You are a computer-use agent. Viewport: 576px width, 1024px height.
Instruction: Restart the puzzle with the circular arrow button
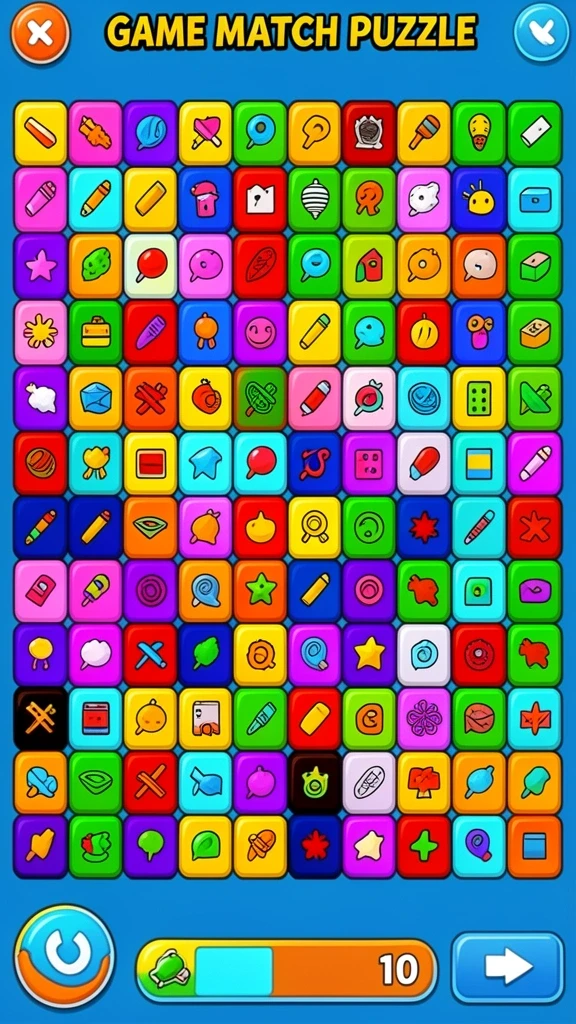click(65, 955)
